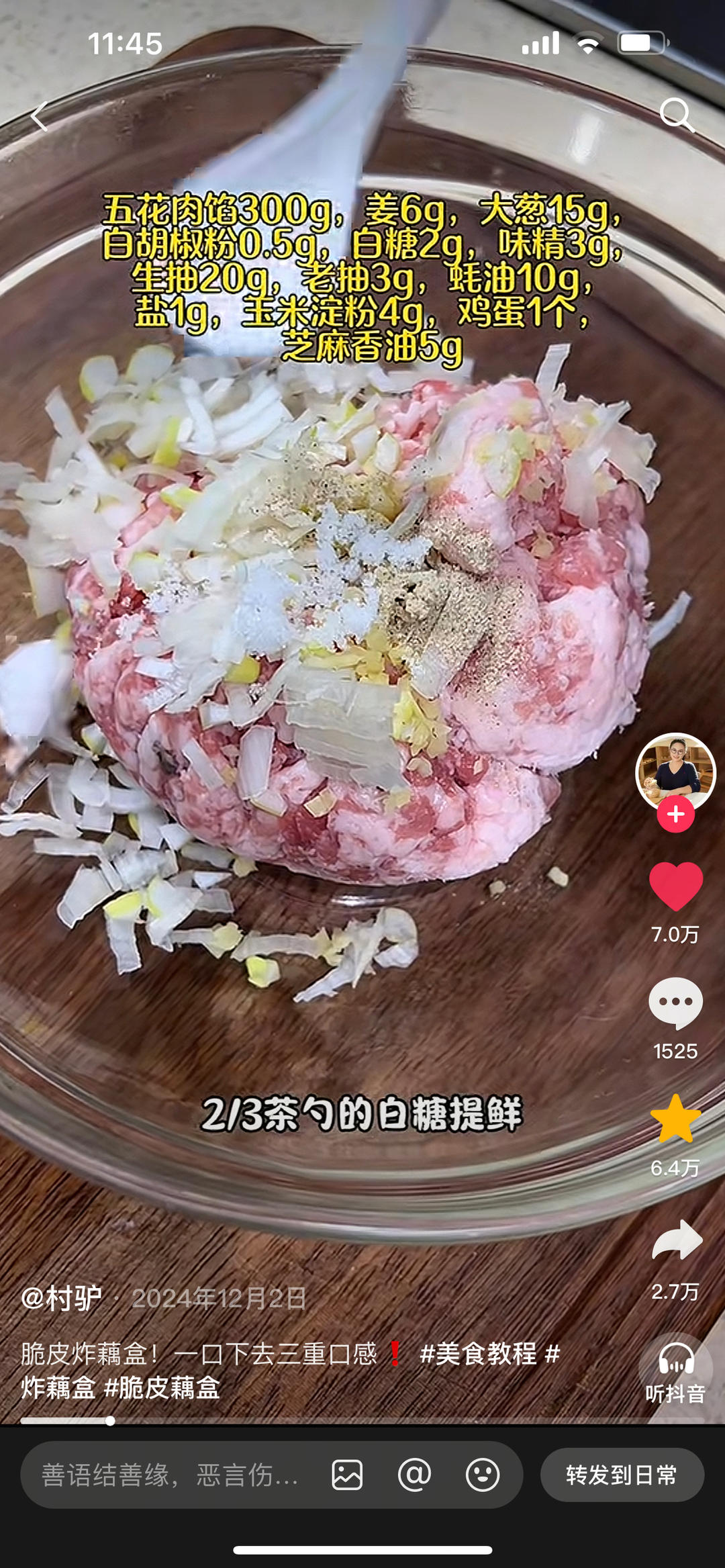Follow the creator with the plus button
The width and height of the screenshot is (725, 1568).
pyautogui.click(x=675, y=814)
